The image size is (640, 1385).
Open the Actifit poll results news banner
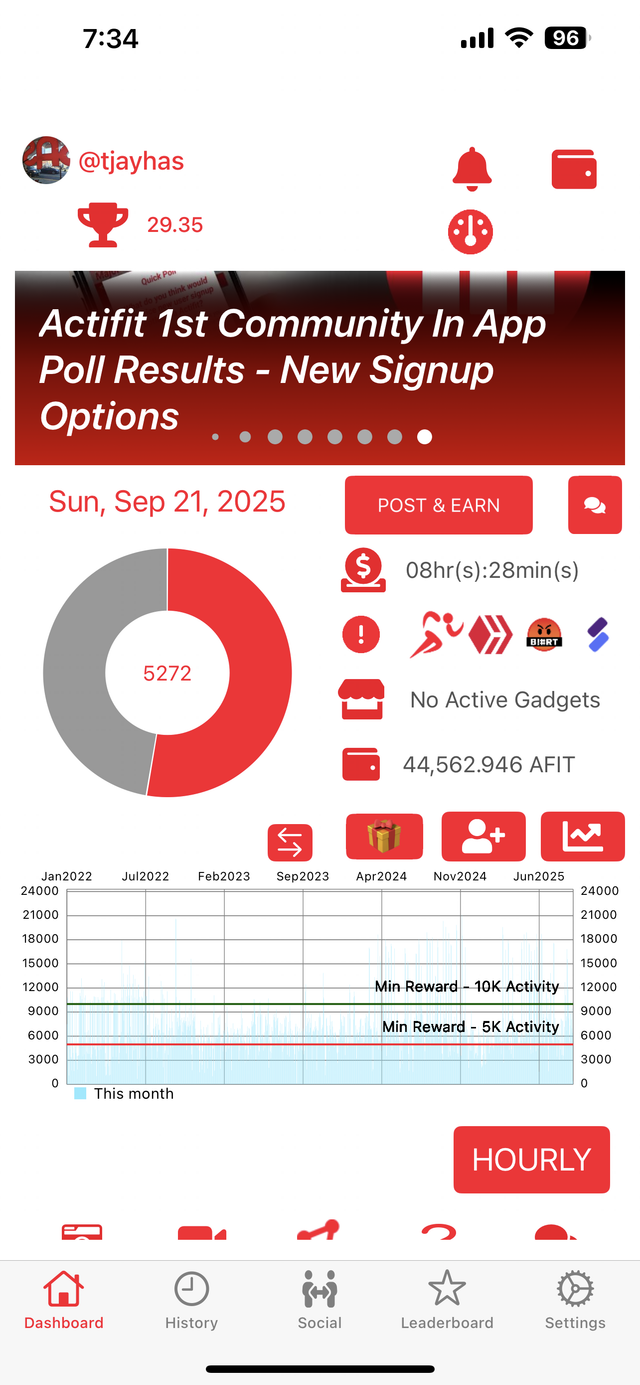tap(320, 368)
